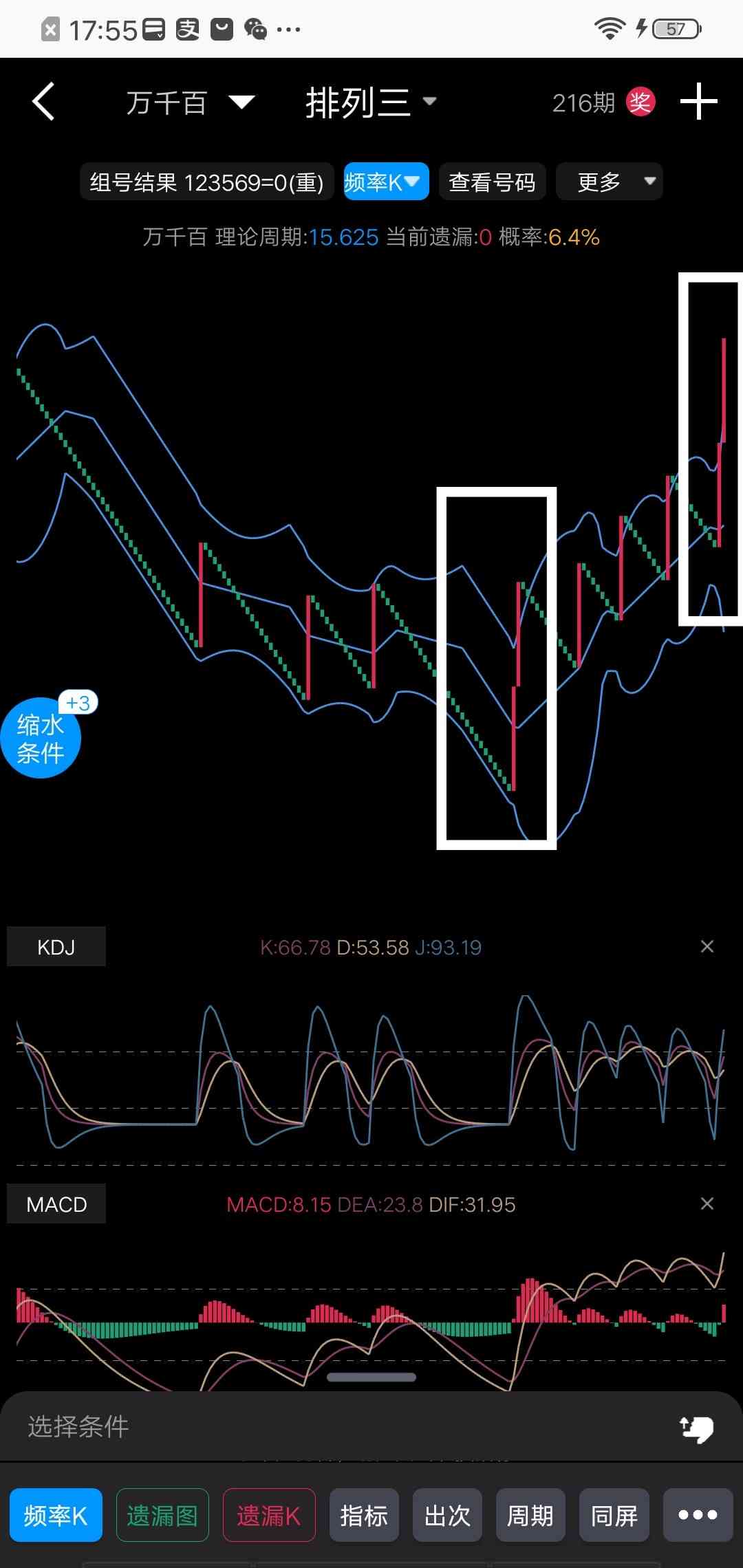The height and width of the screenshot is (1568, 743).
Task: Close the MACD indicator panel
Action: point(707,1204)
